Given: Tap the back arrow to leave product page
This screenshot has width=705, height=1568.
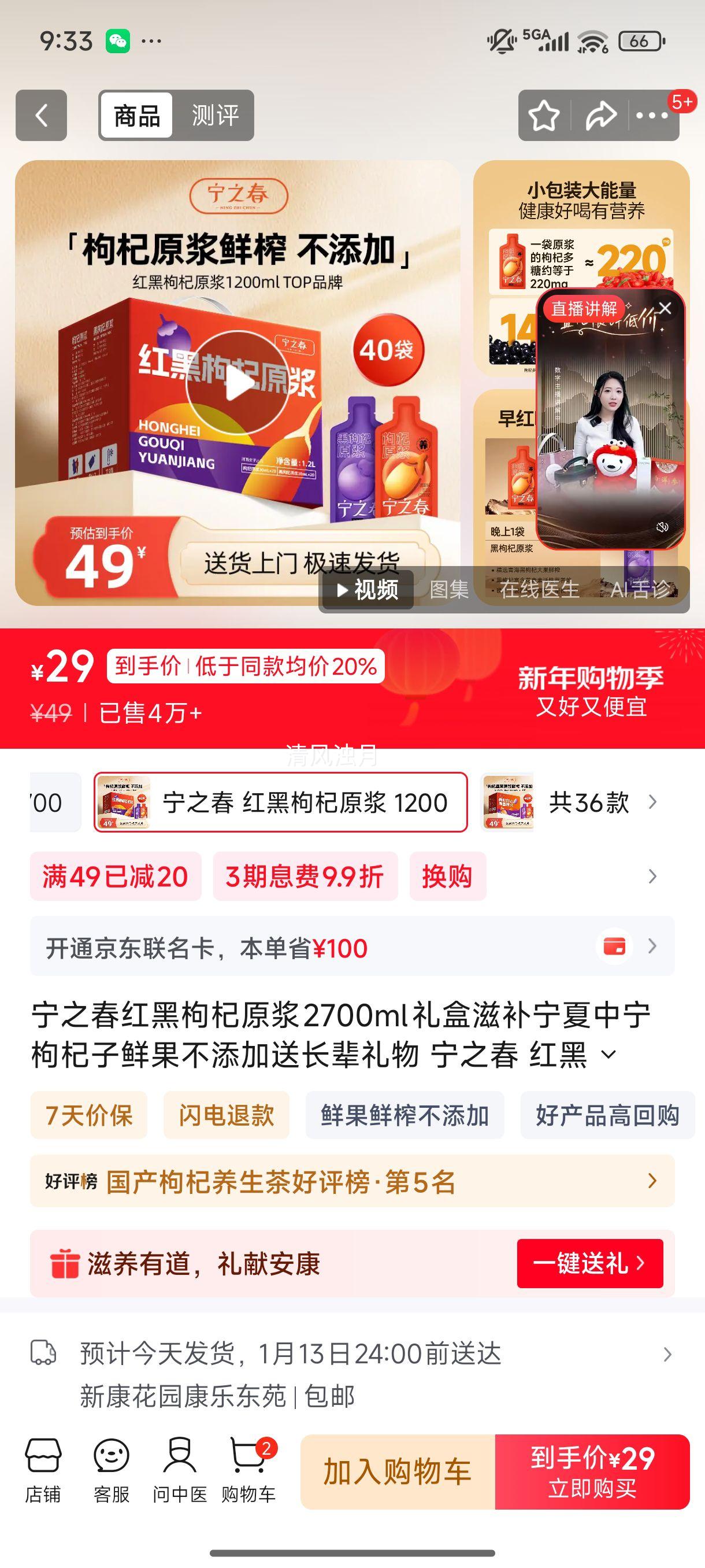Looking at the screenshot, I should (42, 116).
